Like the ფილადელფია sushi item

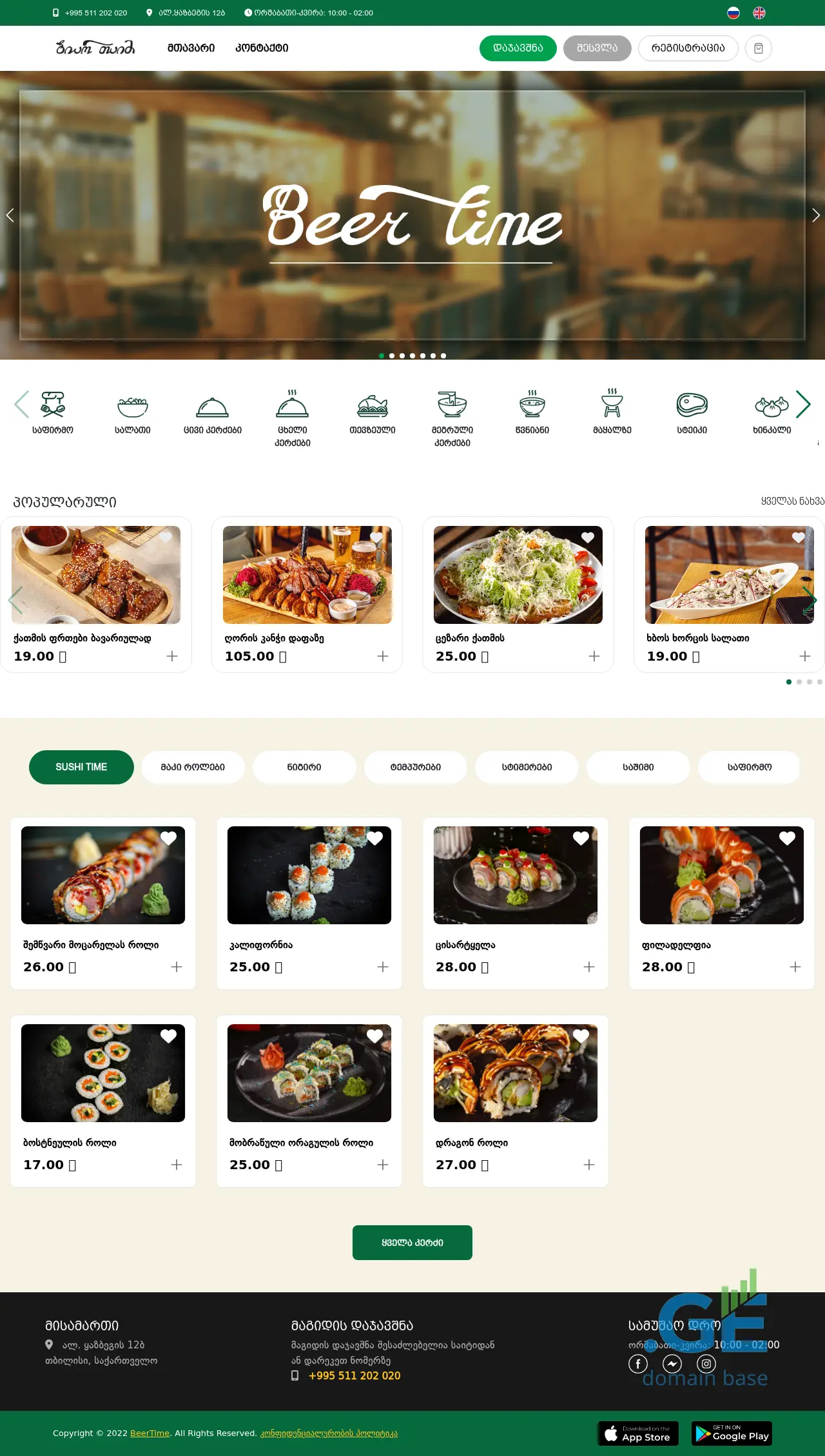[787, 838]
